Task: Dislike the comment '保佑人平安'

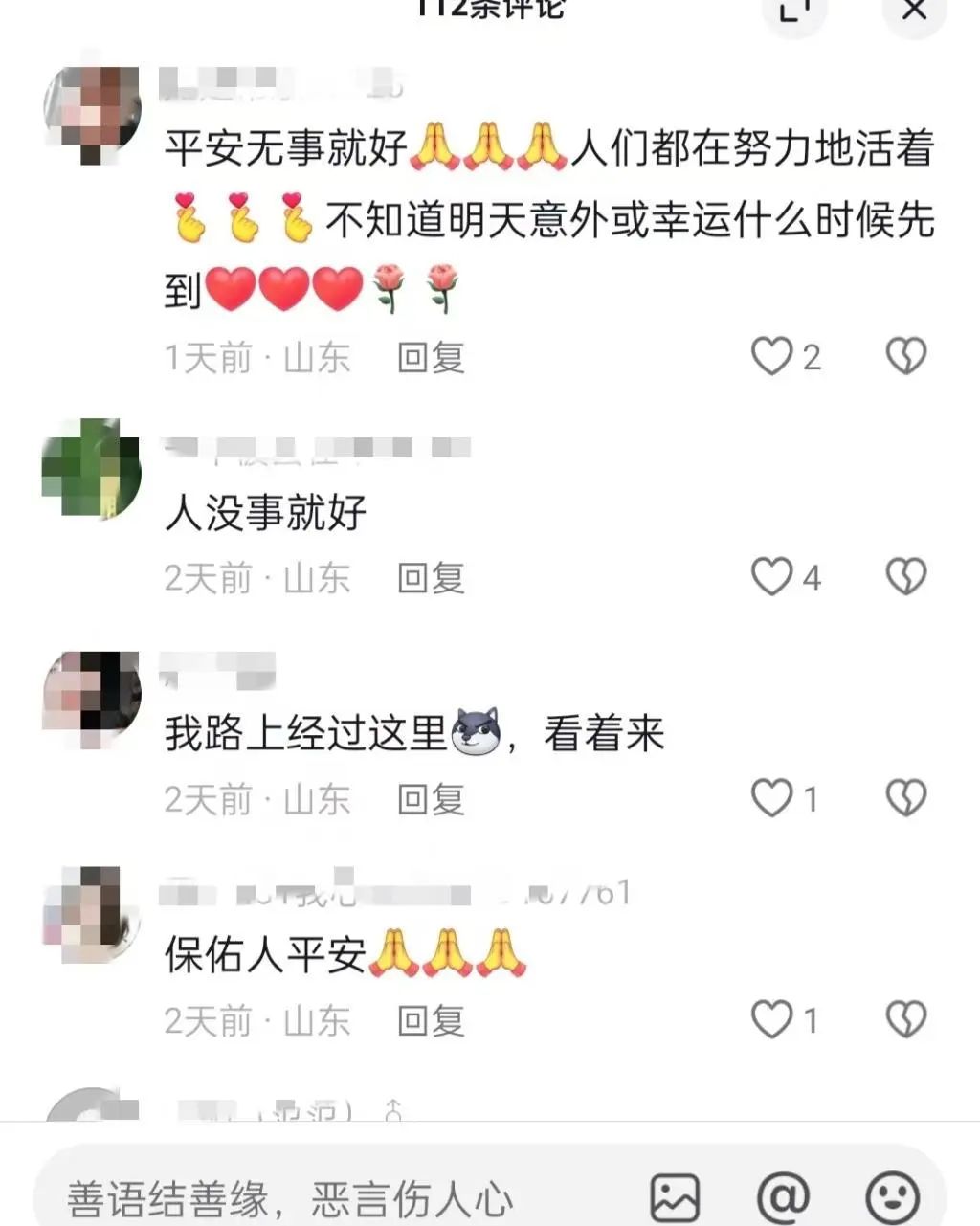Action: pyautogui.click(x=905, y=1020)
